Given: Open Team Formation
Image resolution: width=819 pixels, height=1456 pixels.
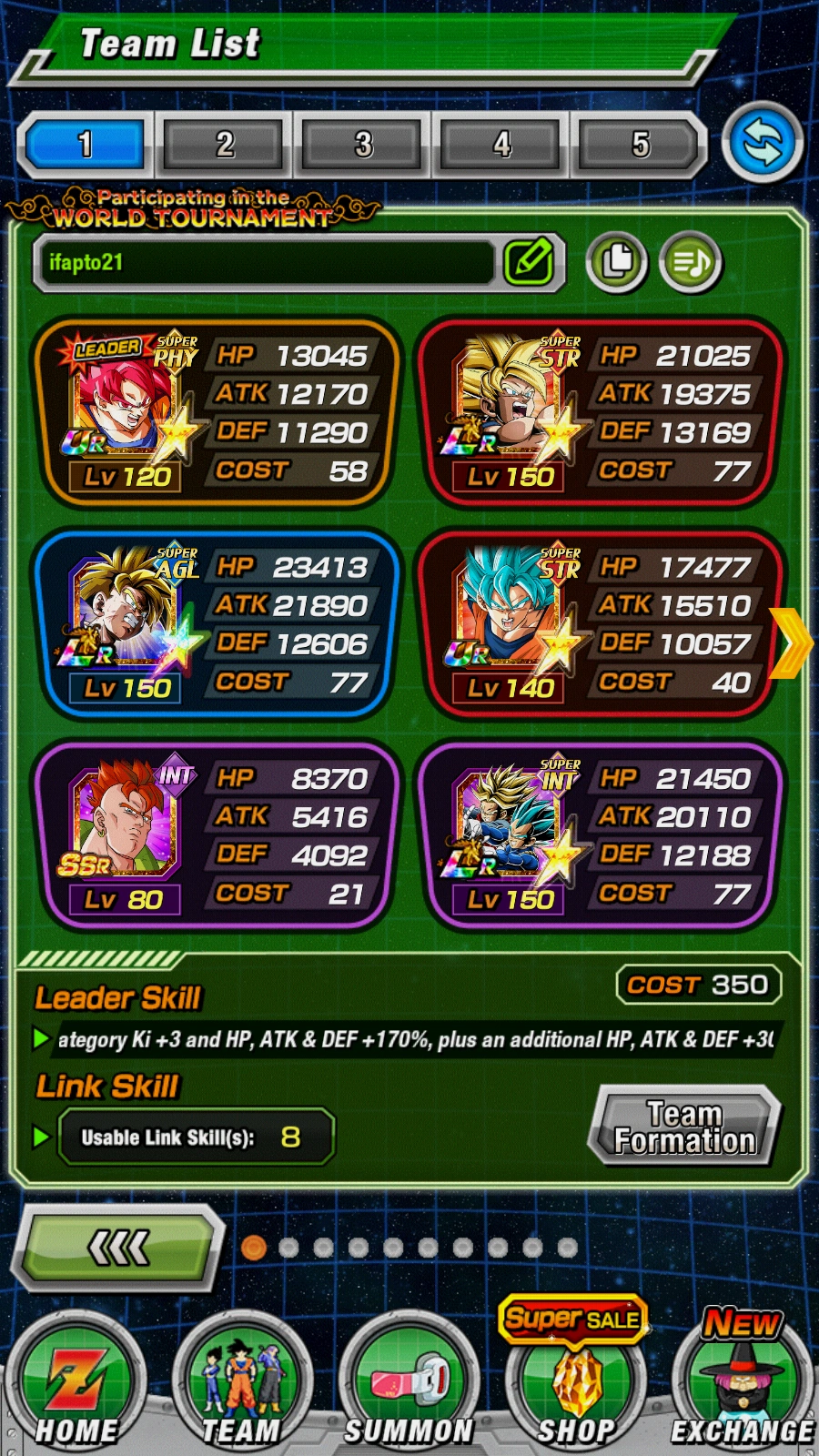Looking at the screenshot, I should coord(684,1127).
